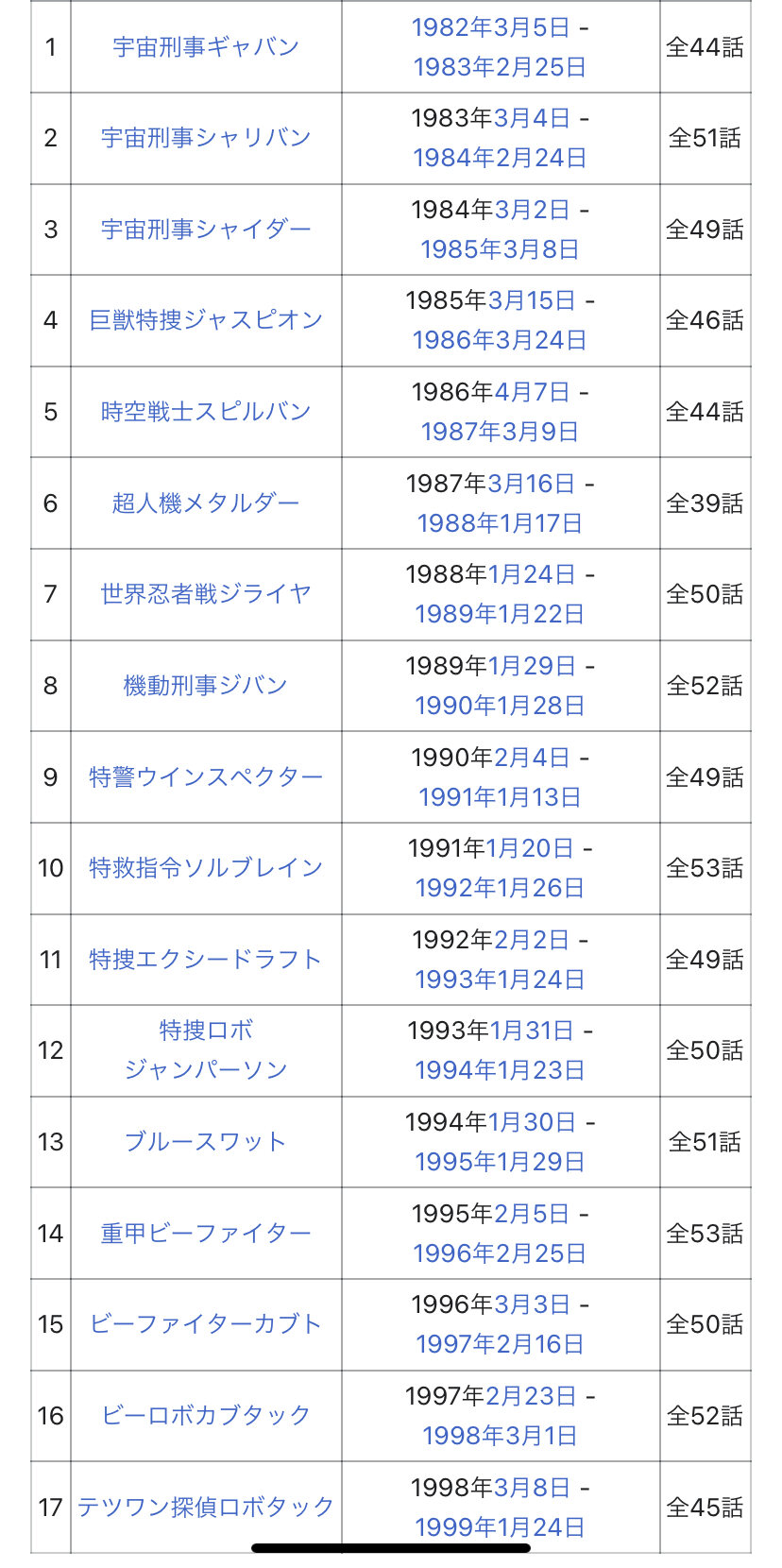
Task: Open the ビーロボカブタック link
Action: click(x=206, y=1416)
